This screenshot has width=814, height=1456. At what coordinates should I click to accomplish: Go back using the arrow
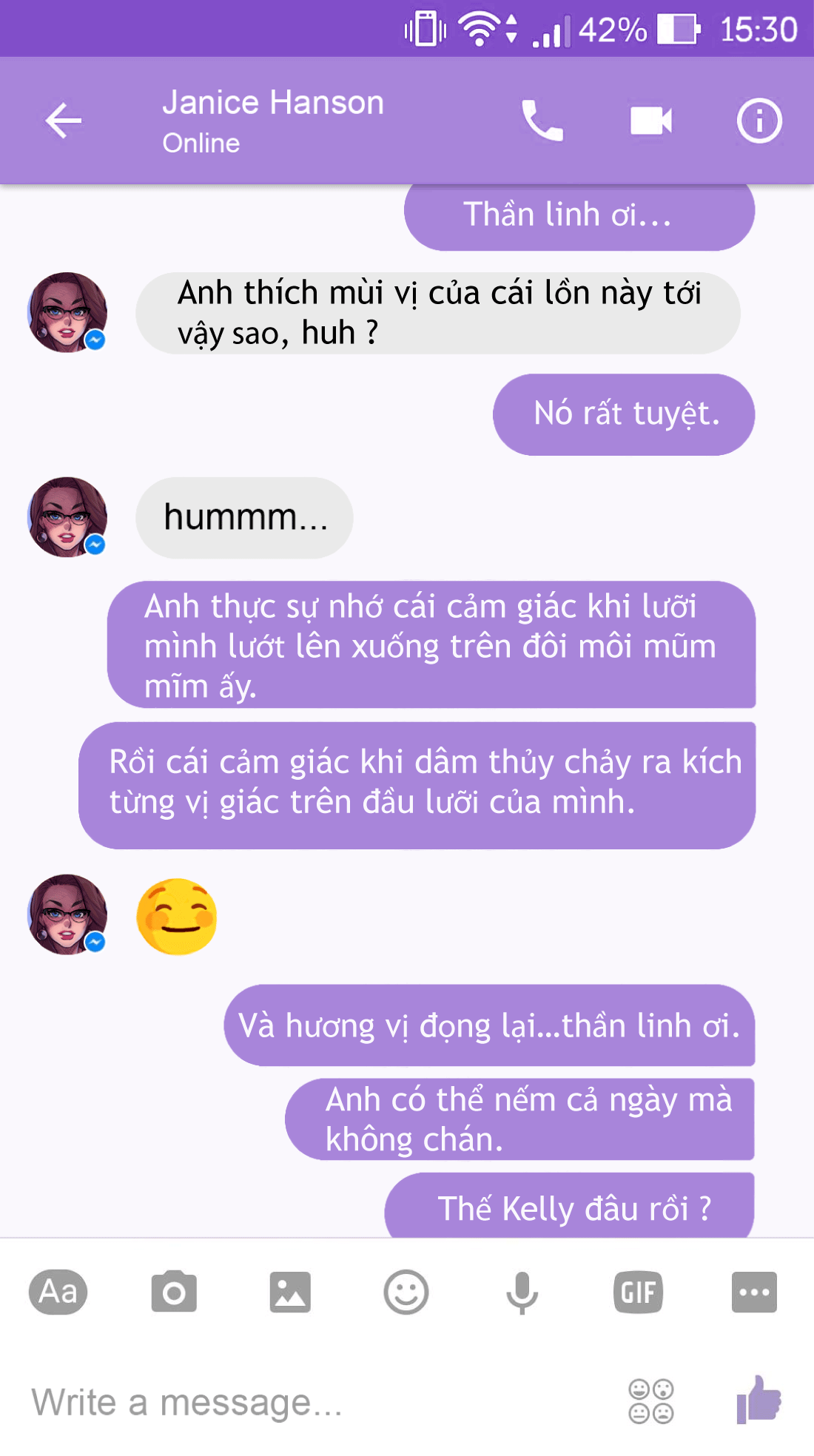coord(63,121)
